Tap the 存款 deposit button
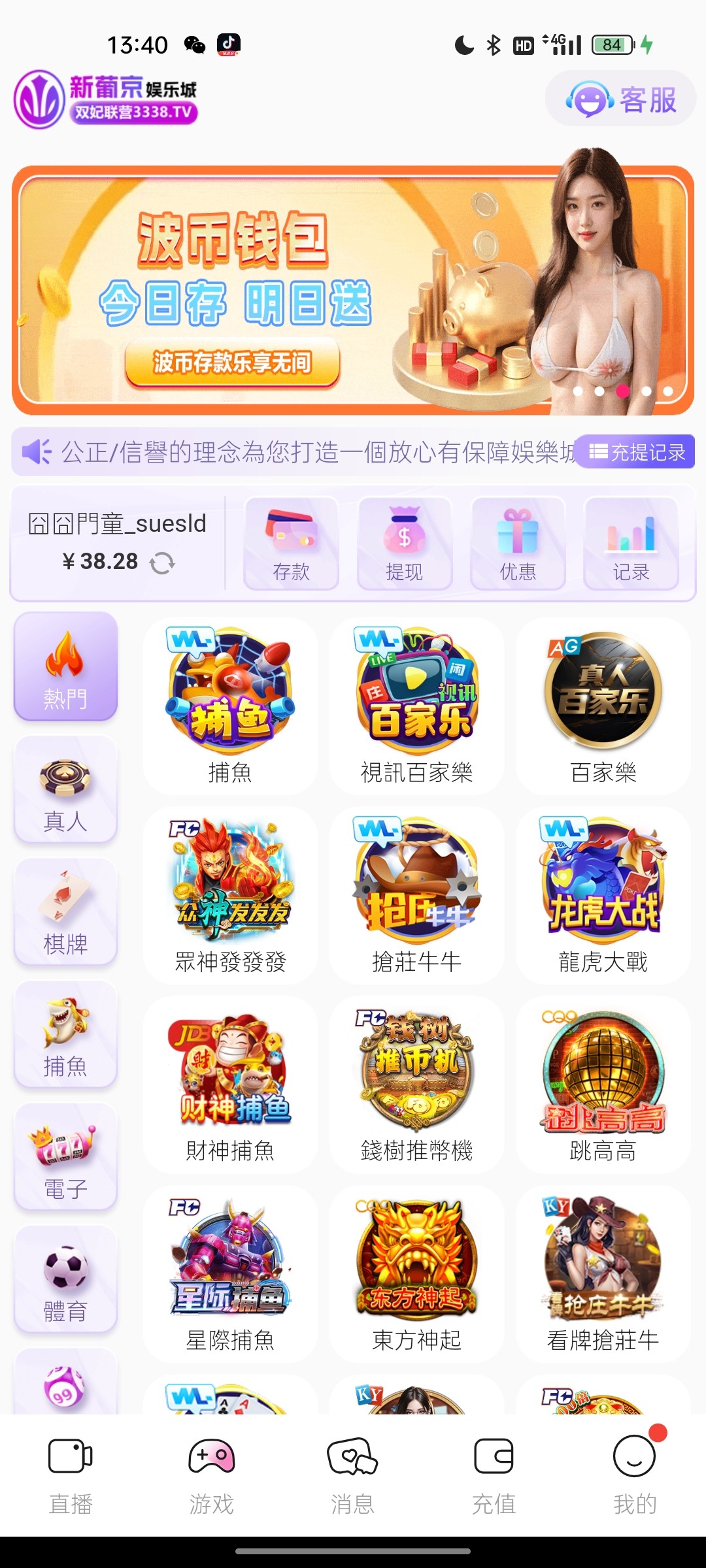This screenshot has width=706, height=1568. (291, 544)
